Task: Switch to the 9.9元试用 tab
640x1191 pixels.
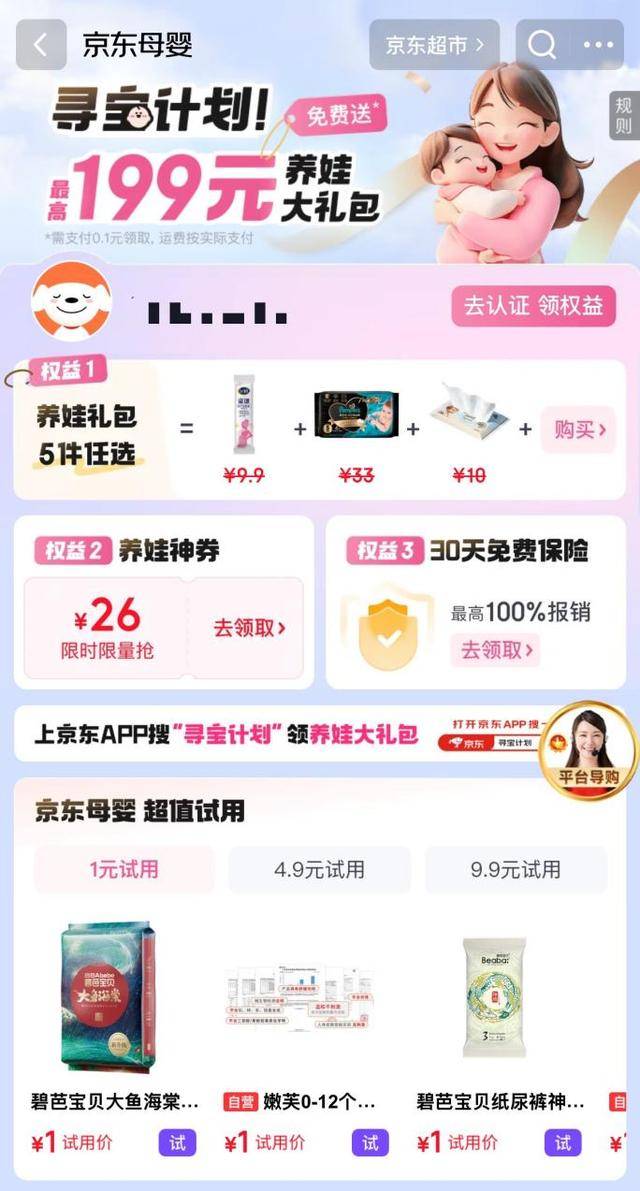Action: 515,870
